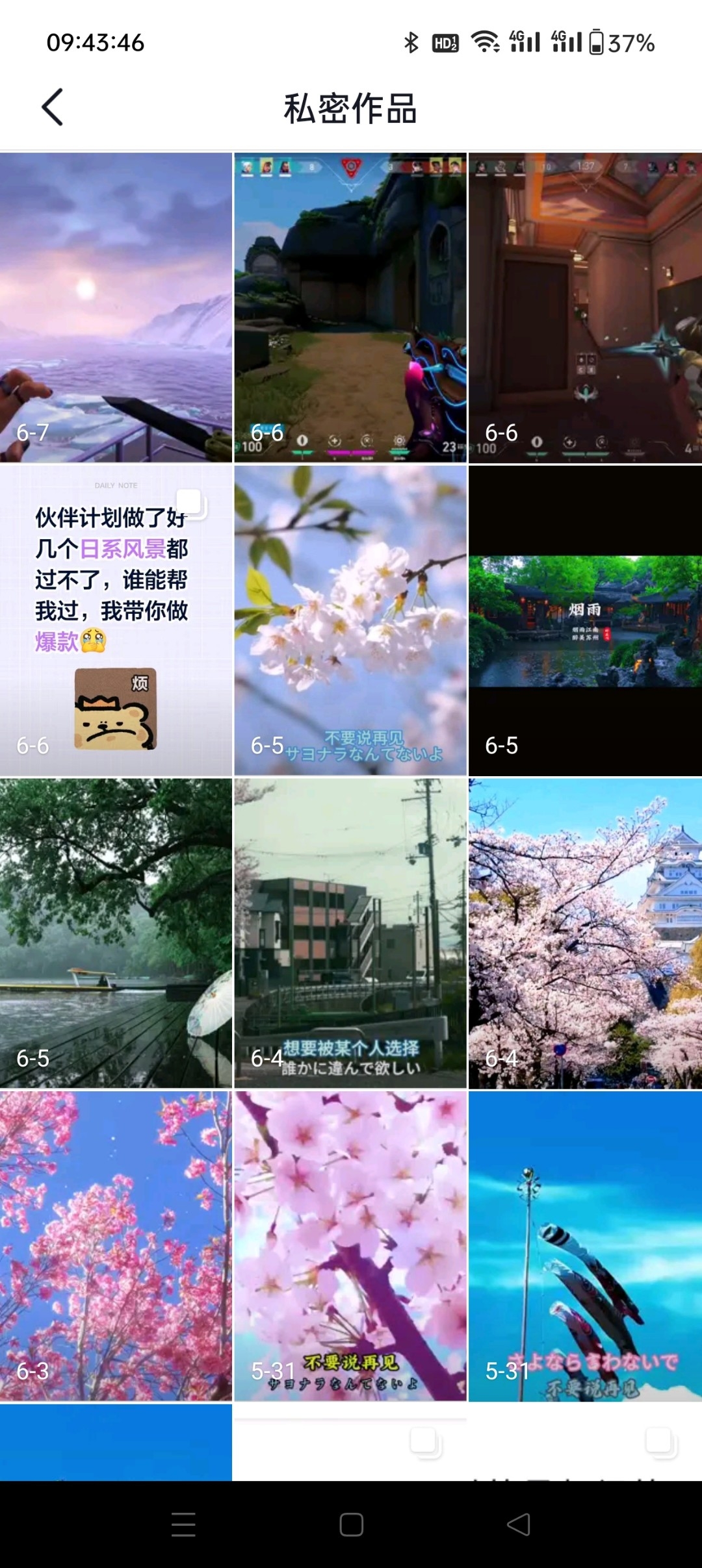Open the 6-5 烟雨 garden video

point(585,620)
